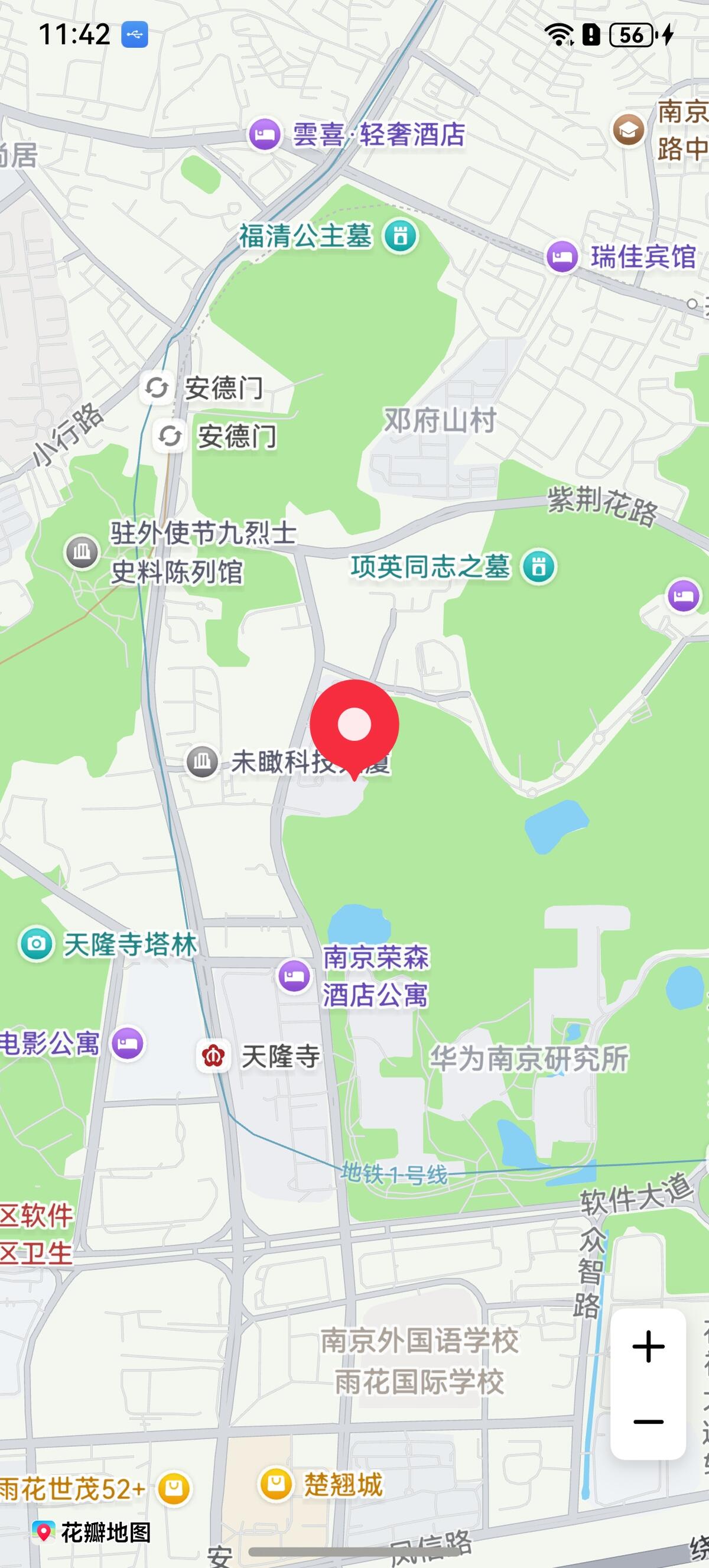709x1568 pixels.
Task: Open 电影公寓 hotel marker
Action: [128, 1043]
